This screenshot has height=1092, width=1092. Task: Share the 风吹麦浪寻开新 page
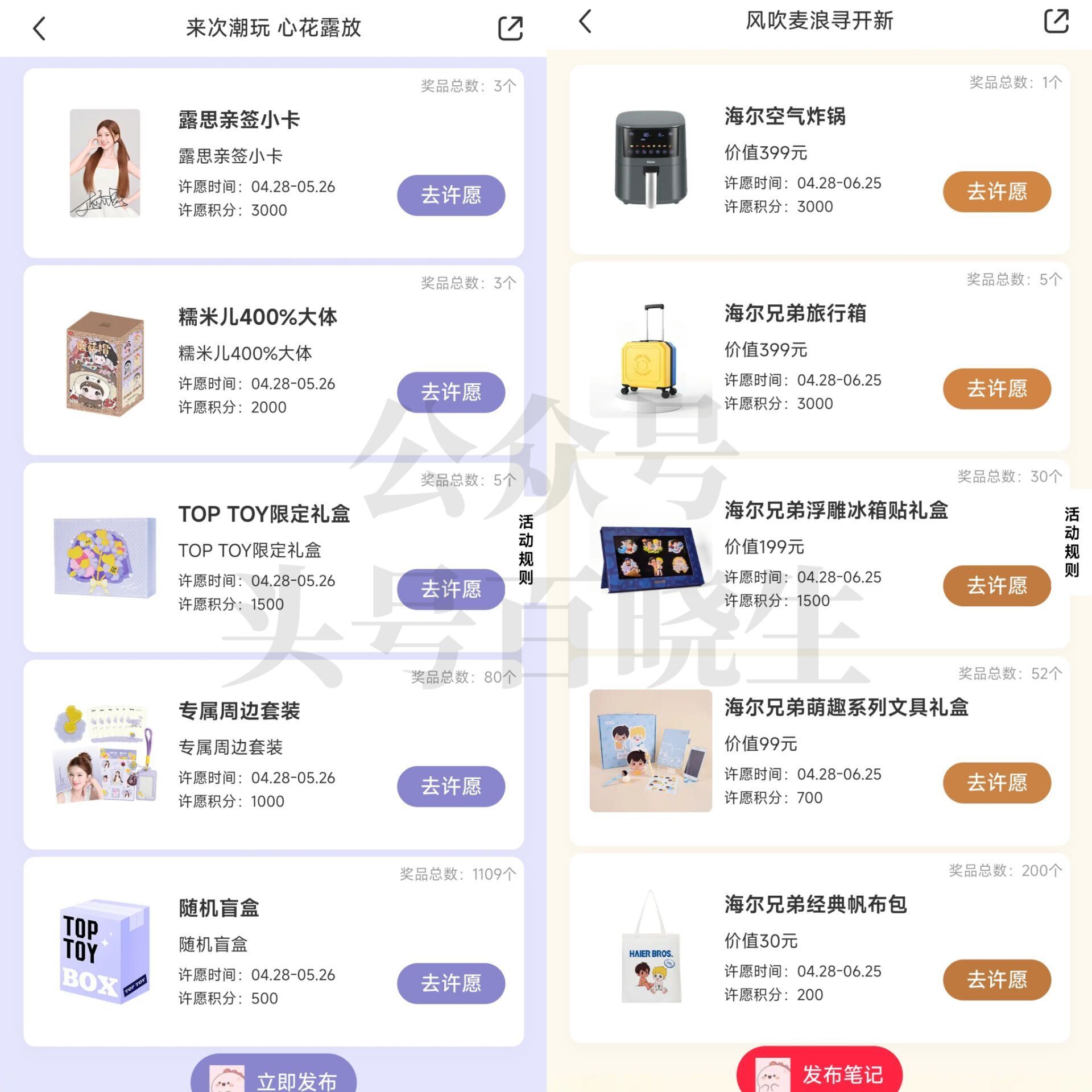1056,22
